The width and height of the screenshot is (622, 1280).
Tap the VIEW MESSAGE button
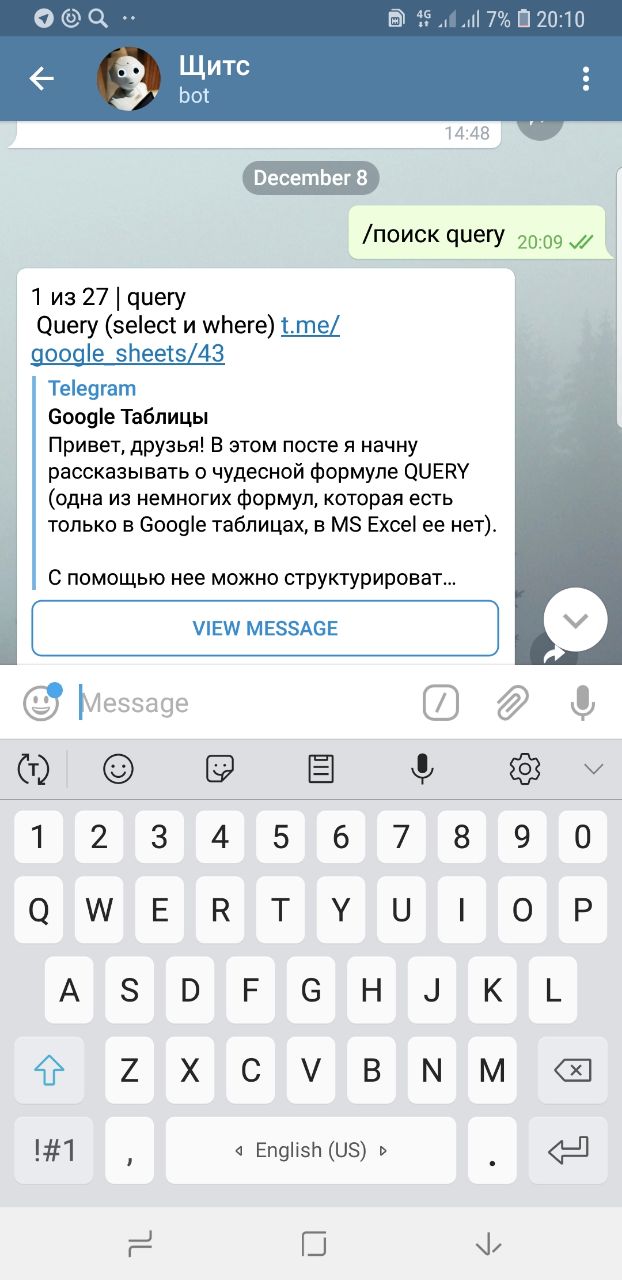coord(265,628)
